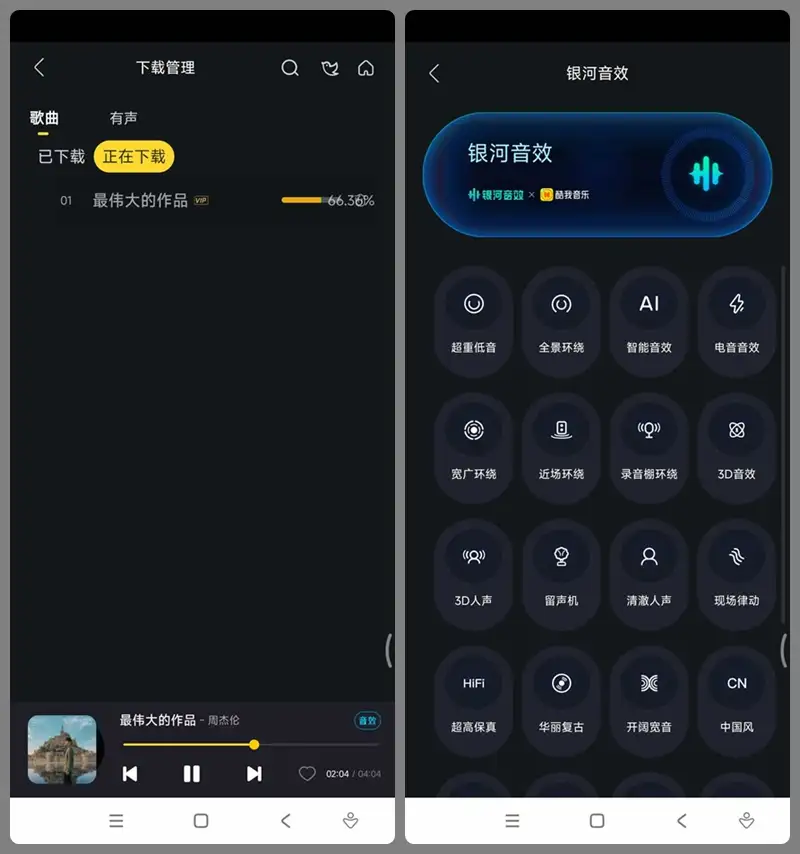800x854 pixels.
Task: Go to the previous track
Action: tap(129, 773)
